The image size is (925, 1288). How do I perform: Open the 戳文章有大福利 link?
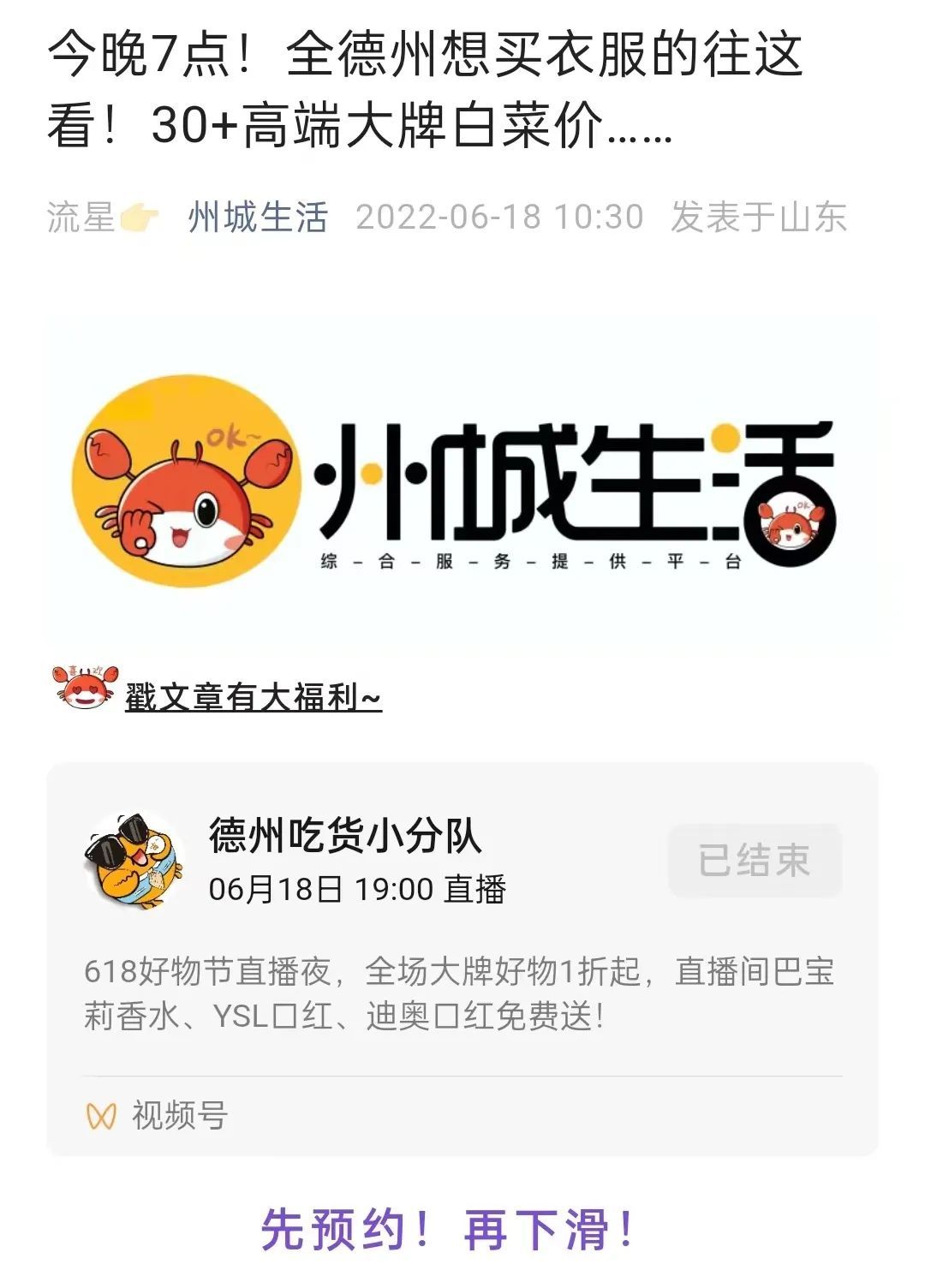tap(253, 697)
